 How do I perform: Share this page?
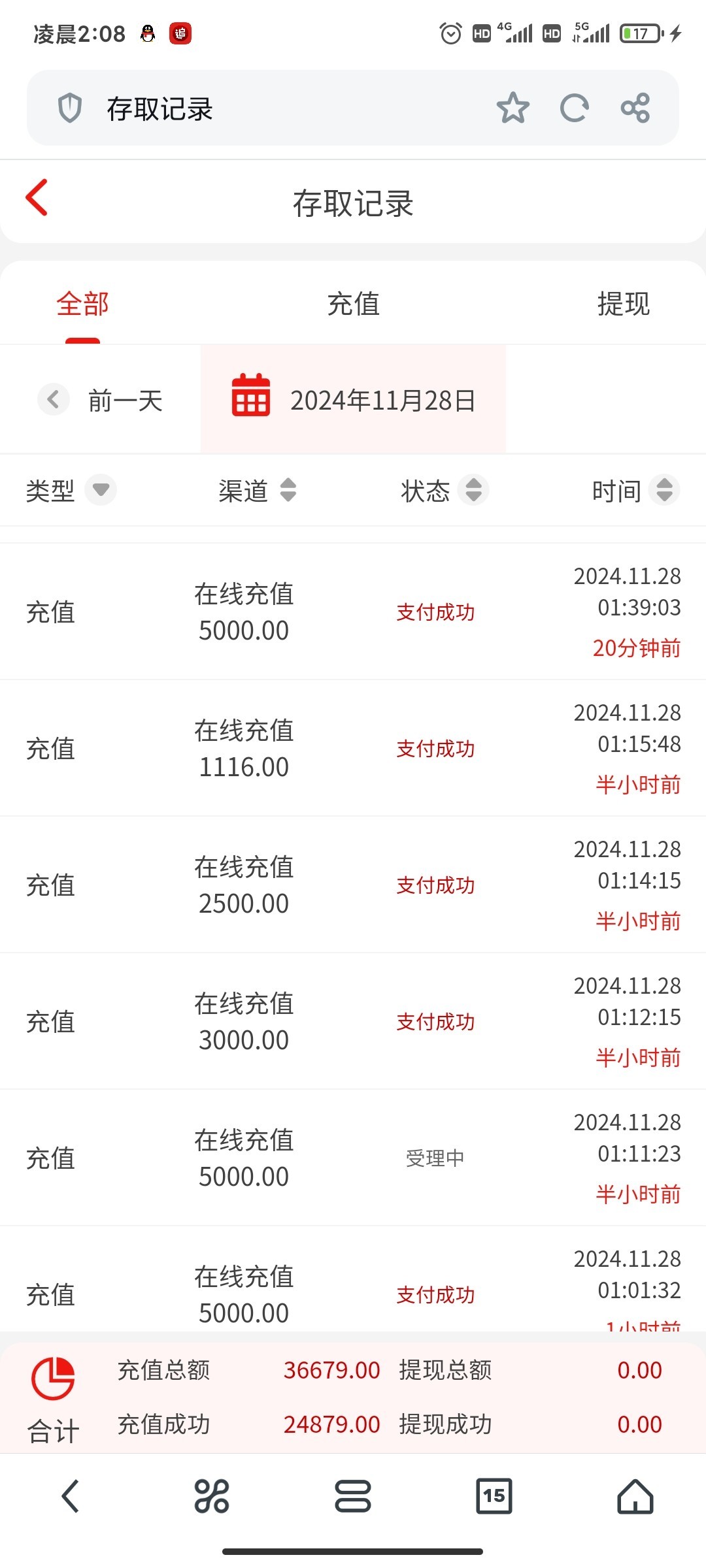pos(635,108)
